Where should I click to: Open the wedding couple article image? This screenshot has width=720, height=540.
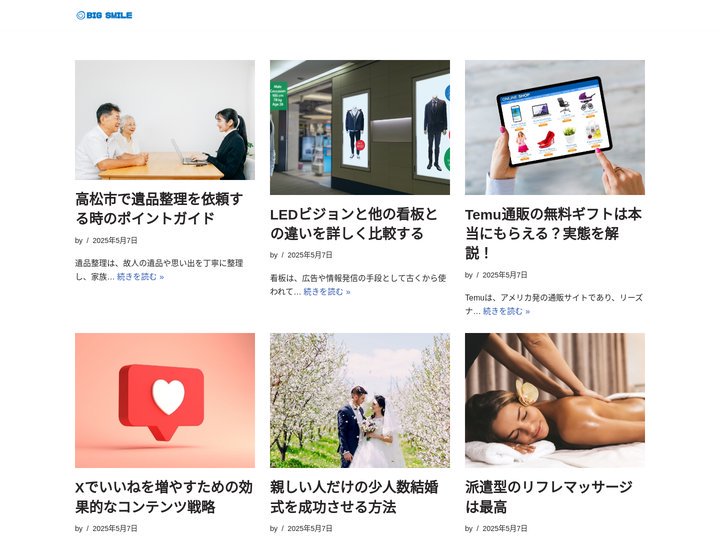click(x=359, y=400)
